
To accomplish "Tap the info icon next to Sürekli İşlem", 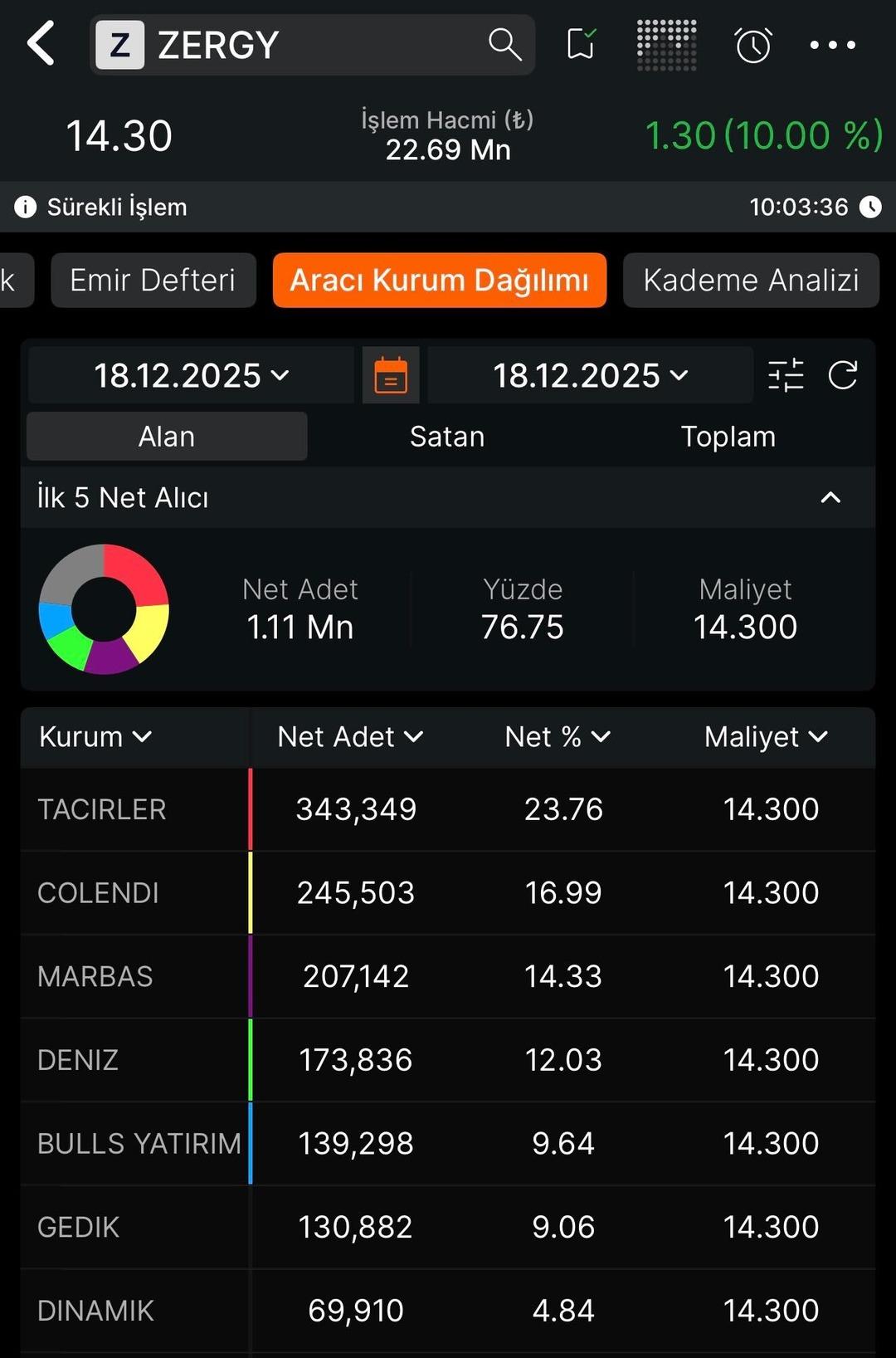I will coord(25,207).
